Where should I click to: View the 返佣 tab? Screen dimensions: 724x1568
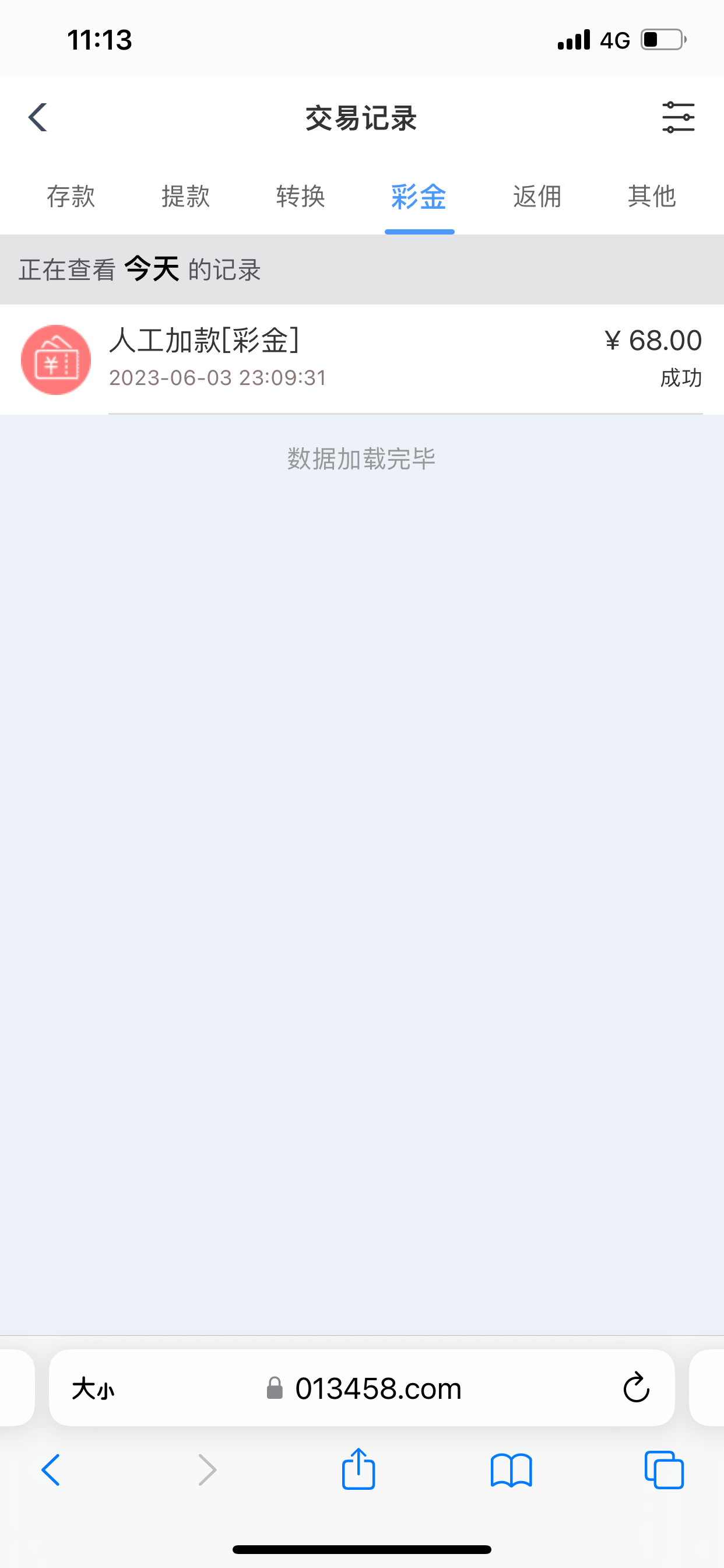coord(537,197)
